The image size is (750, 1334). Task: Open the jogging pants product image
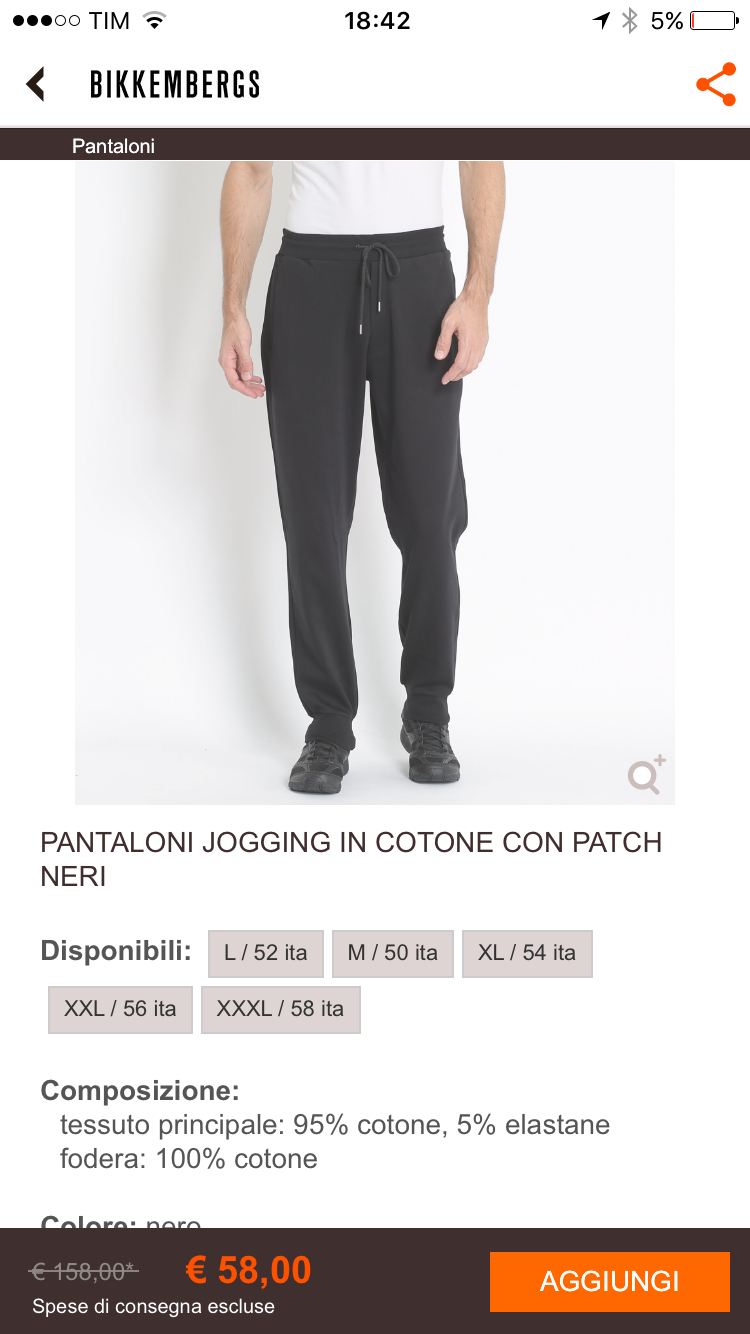coord(374,480)
